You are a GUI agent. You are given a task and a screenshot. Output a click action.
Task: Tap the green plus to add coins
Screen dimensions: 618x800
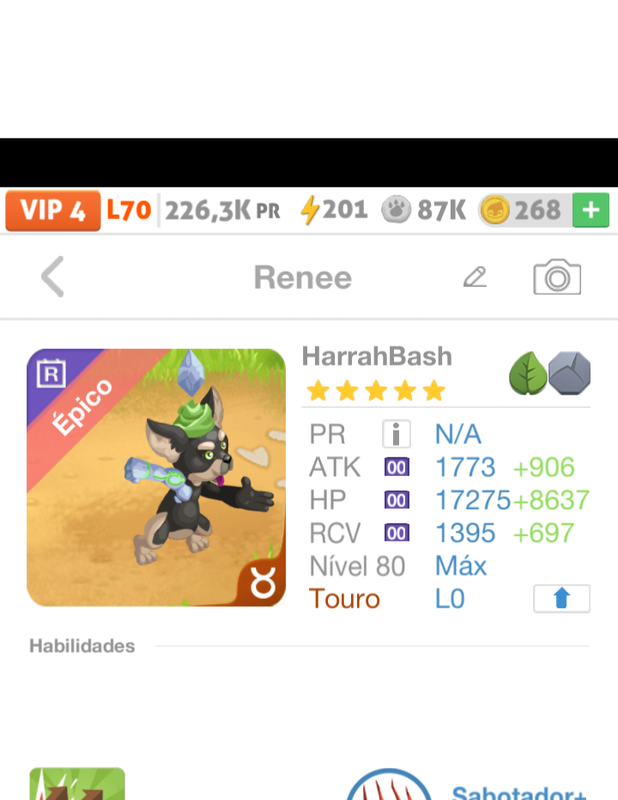(591, 210)
